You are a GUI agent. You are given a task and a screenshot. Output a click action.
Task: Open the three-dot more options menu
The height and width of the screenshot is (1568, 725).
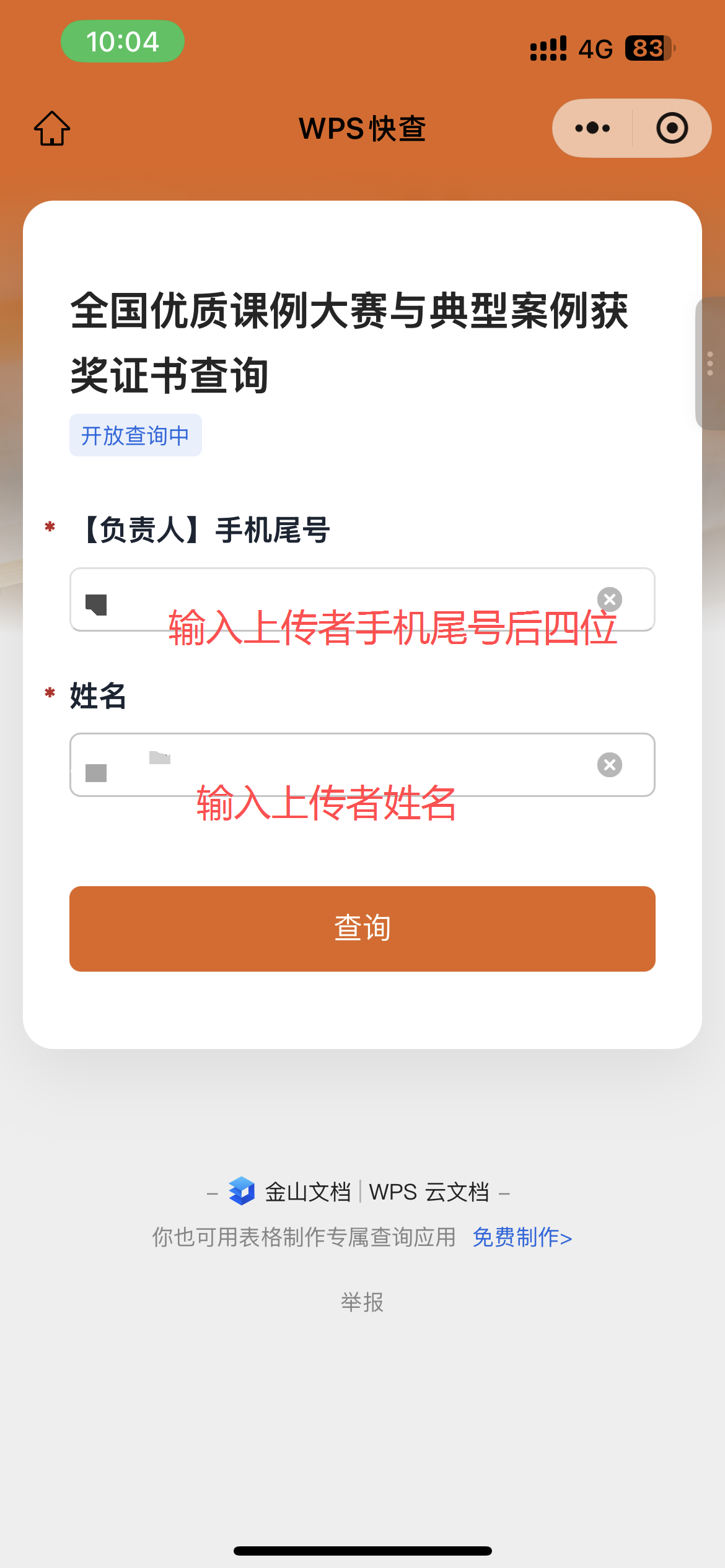pyautogui.click(x=592, y=128)
